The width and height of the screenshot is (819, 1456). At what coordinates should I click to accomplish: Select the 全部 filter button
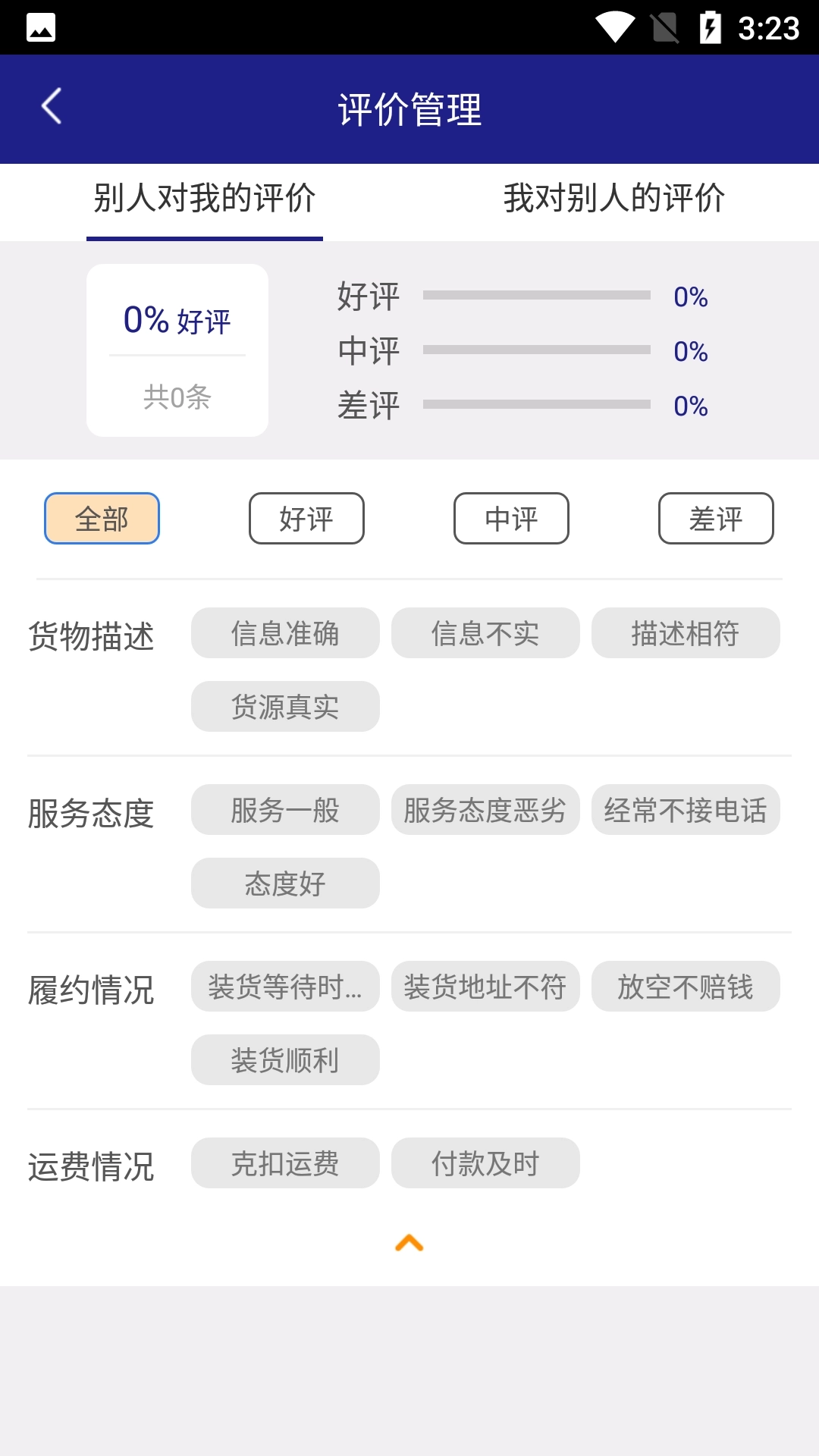[x=102, y=518]
